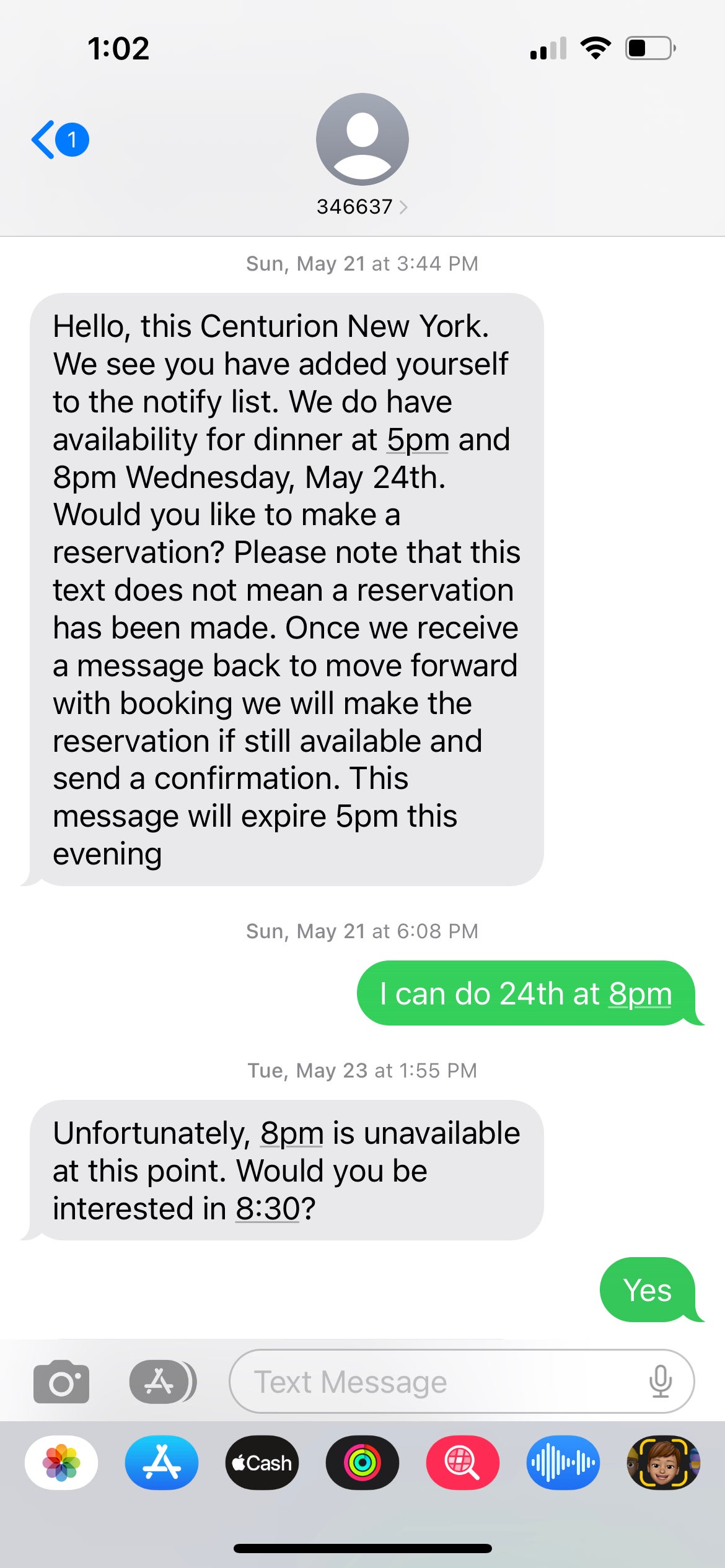Start dictation with the microphone icon
Image resolution: width=725 pixels, height=1568 pixels.
[x=661, y=1382]
